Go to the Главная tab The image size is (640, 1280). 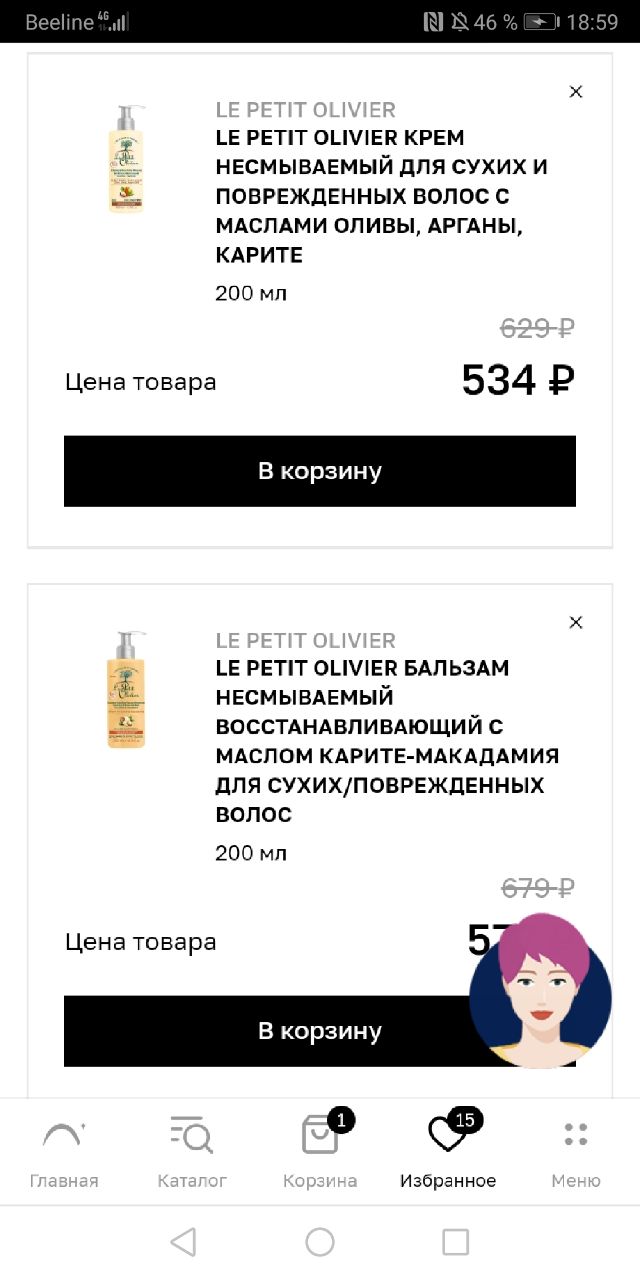(x=64, y=1151)
